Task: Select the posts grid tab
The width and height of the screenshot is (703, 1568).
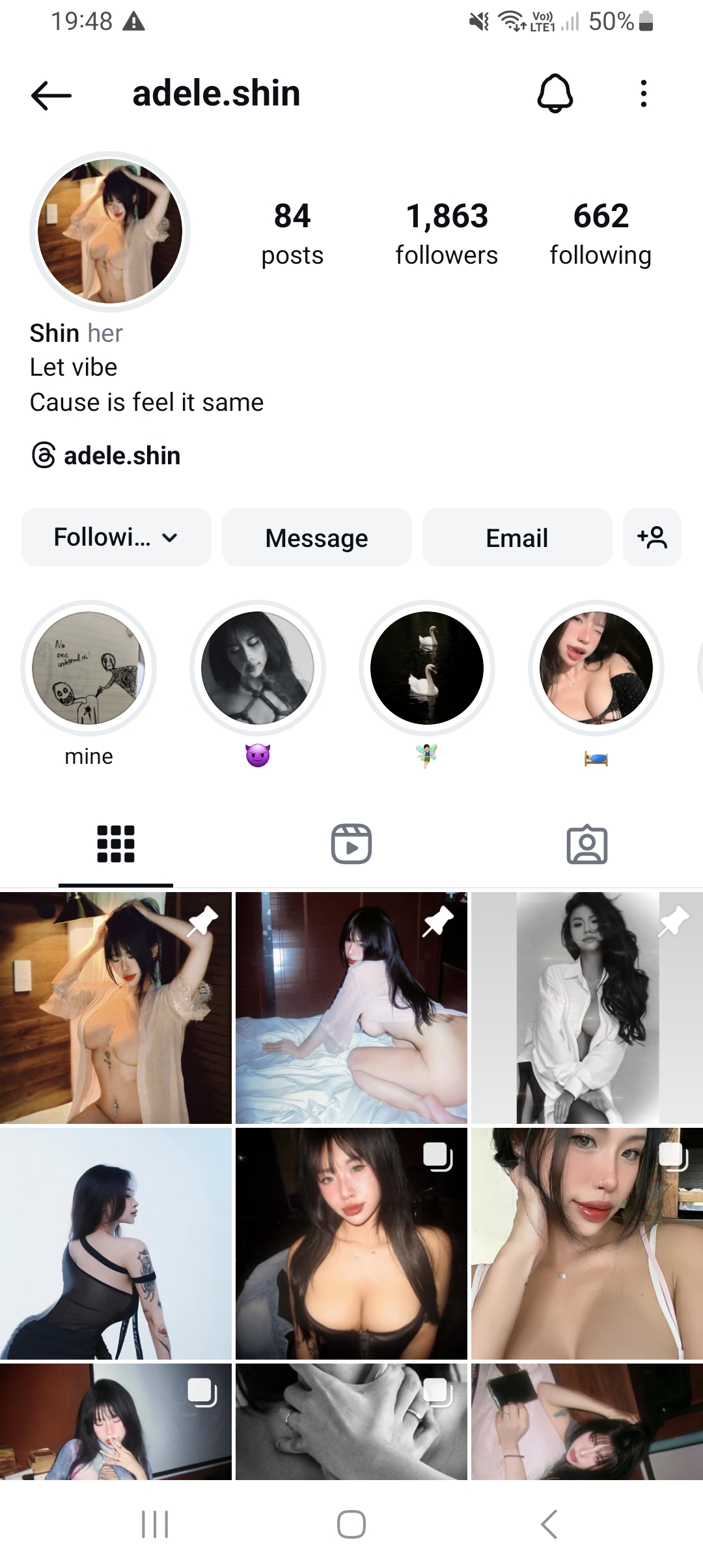Action: (x=116, y=845)
